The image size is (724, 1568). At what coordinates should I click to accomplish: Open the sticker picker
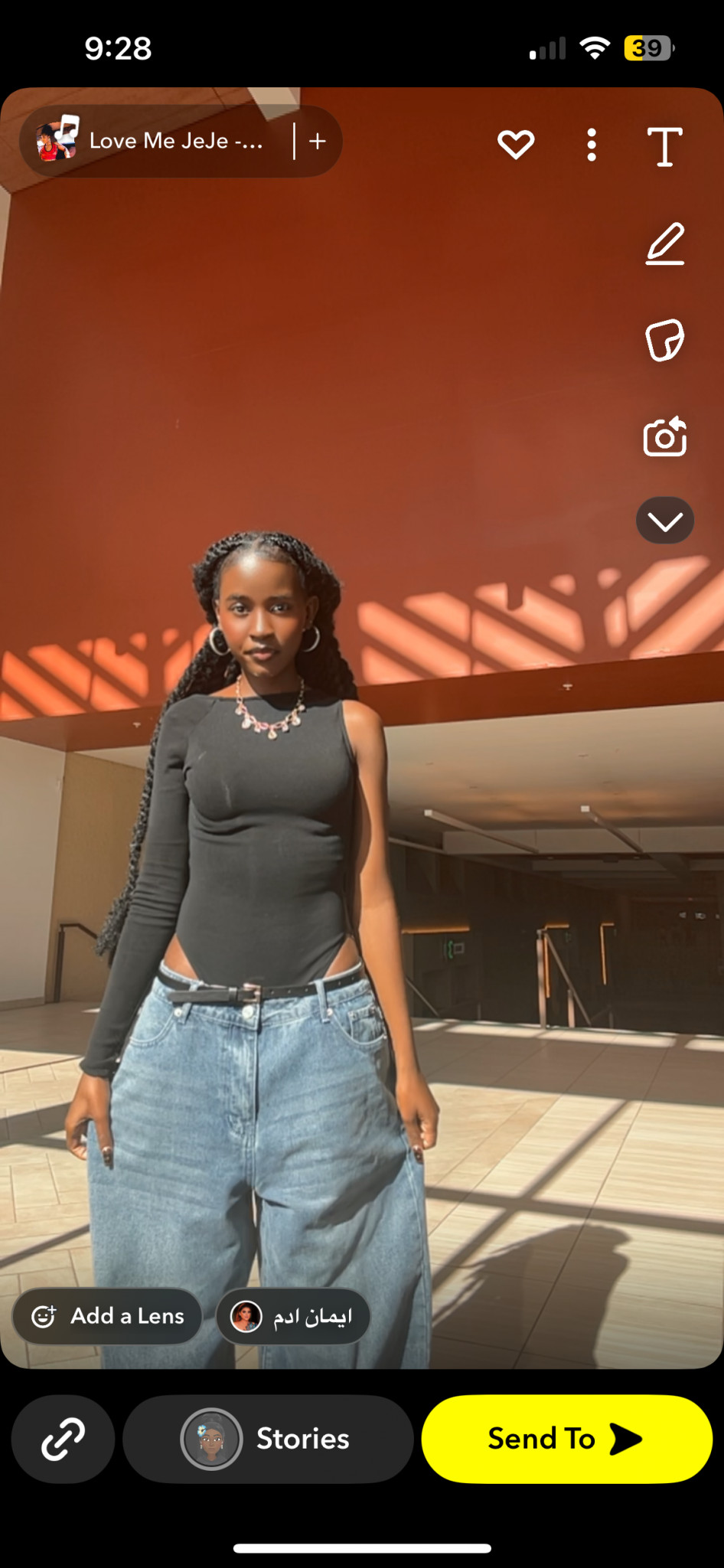pyautogui.click(x=664, y=341)
